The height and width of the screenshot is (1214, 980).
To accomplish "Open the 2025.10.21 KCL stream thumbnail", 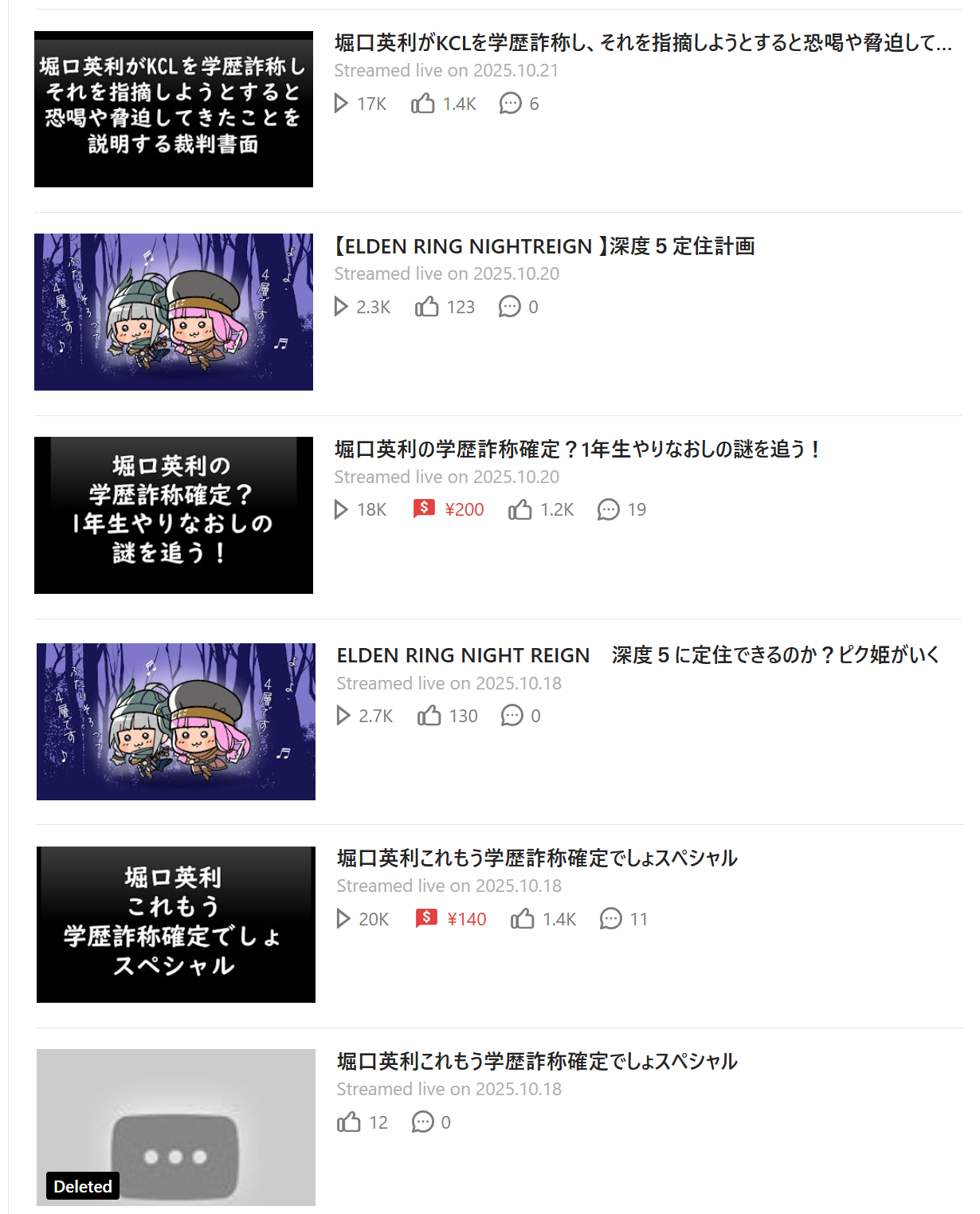I will (x=173, y=109).
